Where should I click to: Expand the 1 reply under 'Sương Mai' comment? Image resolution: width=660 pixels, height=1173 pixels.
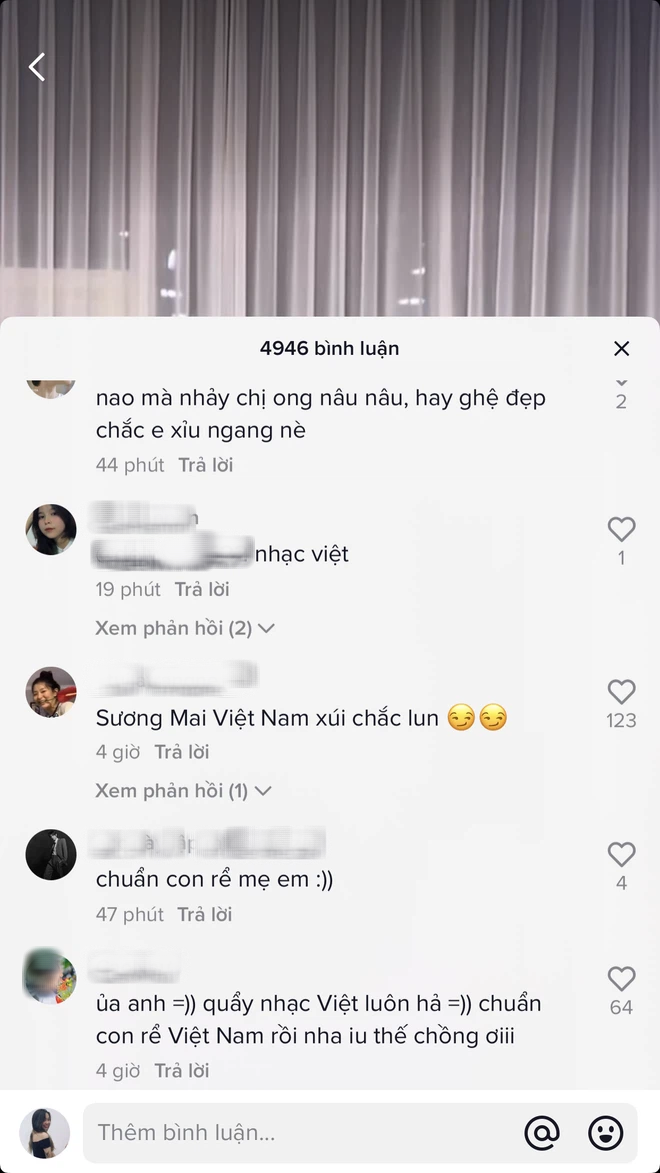[x=183, y=790]
